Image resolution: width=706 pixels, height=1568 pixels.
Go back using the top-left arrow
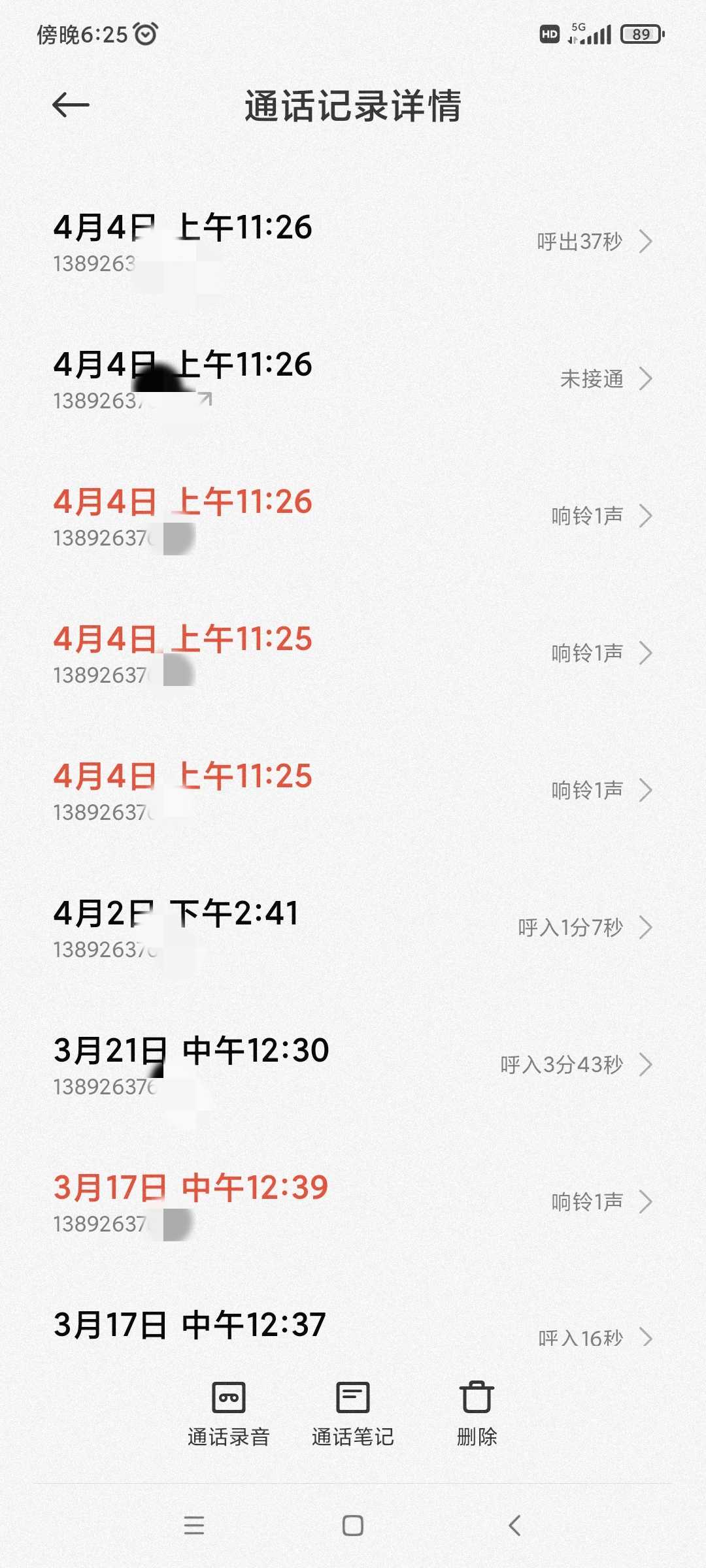[x=71, y=105]
